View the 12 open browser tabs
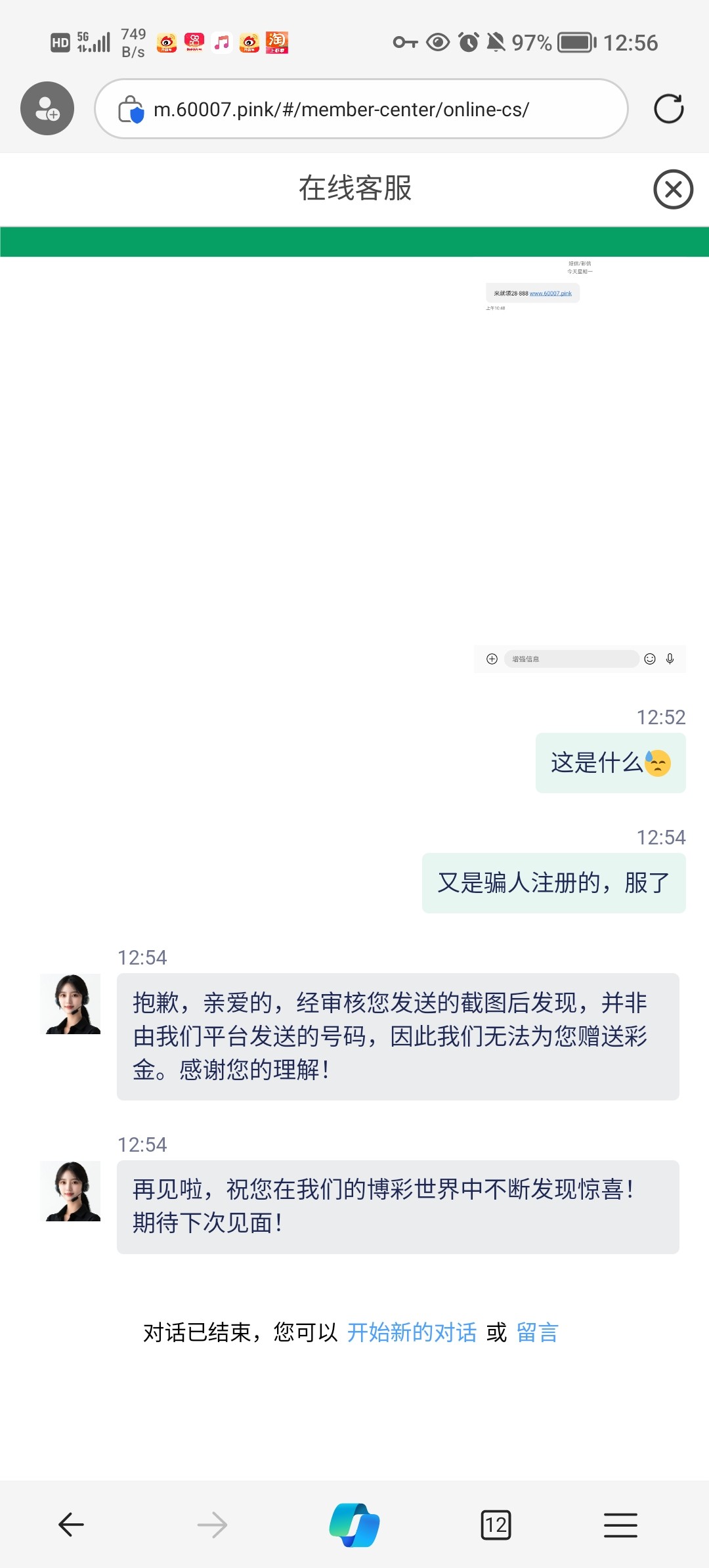Viewport: 709px width, 1568px height. (496, 1525)
